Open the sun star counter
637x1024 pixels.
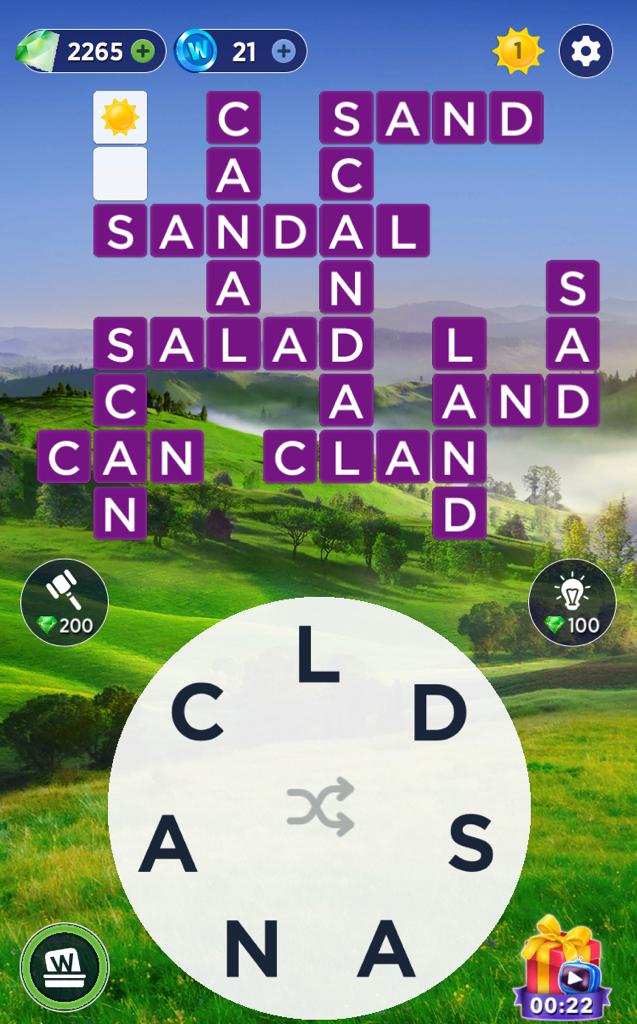(517, 51)
